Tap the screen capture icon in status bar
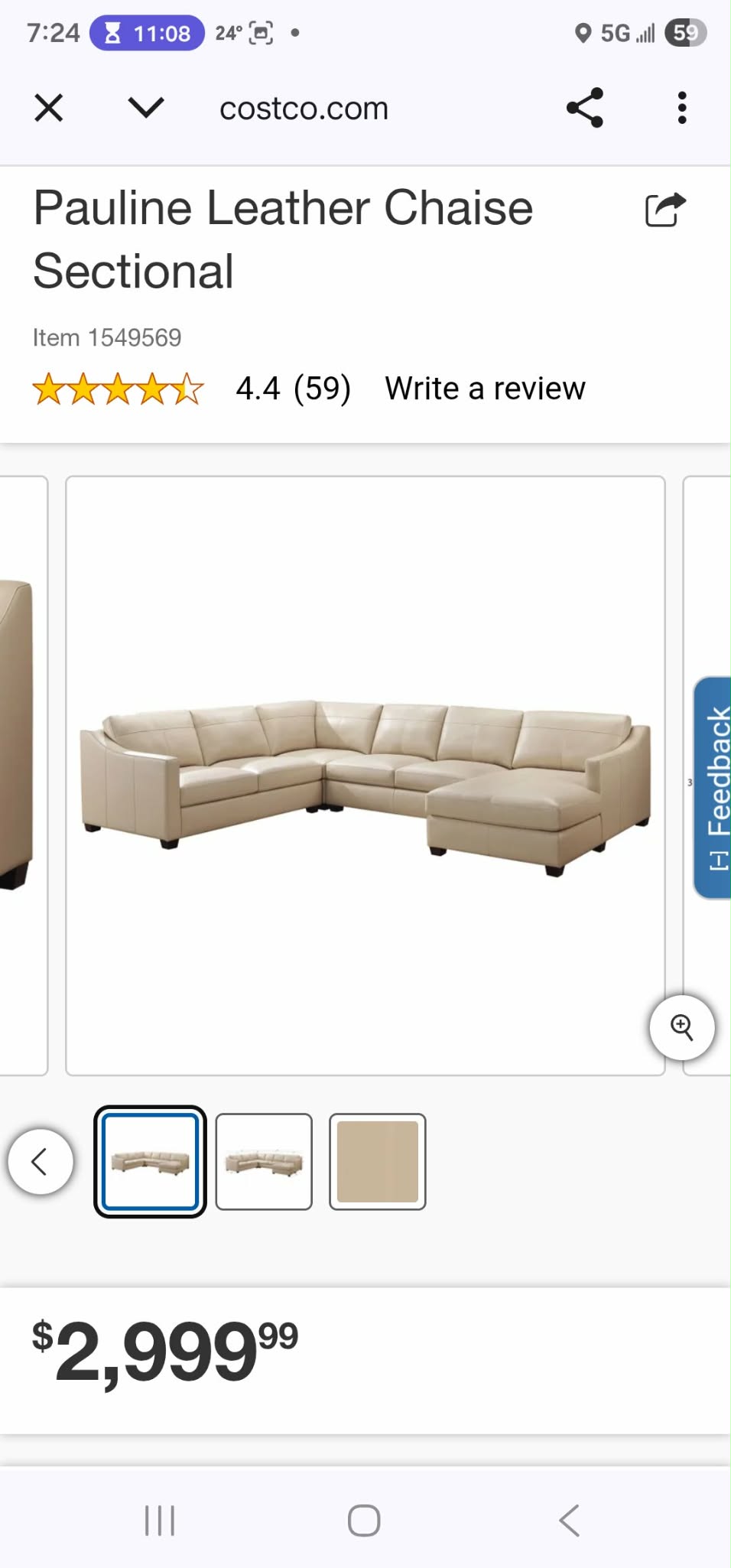The height and width of the screenshot is (1568, 731). click(261, 33)
